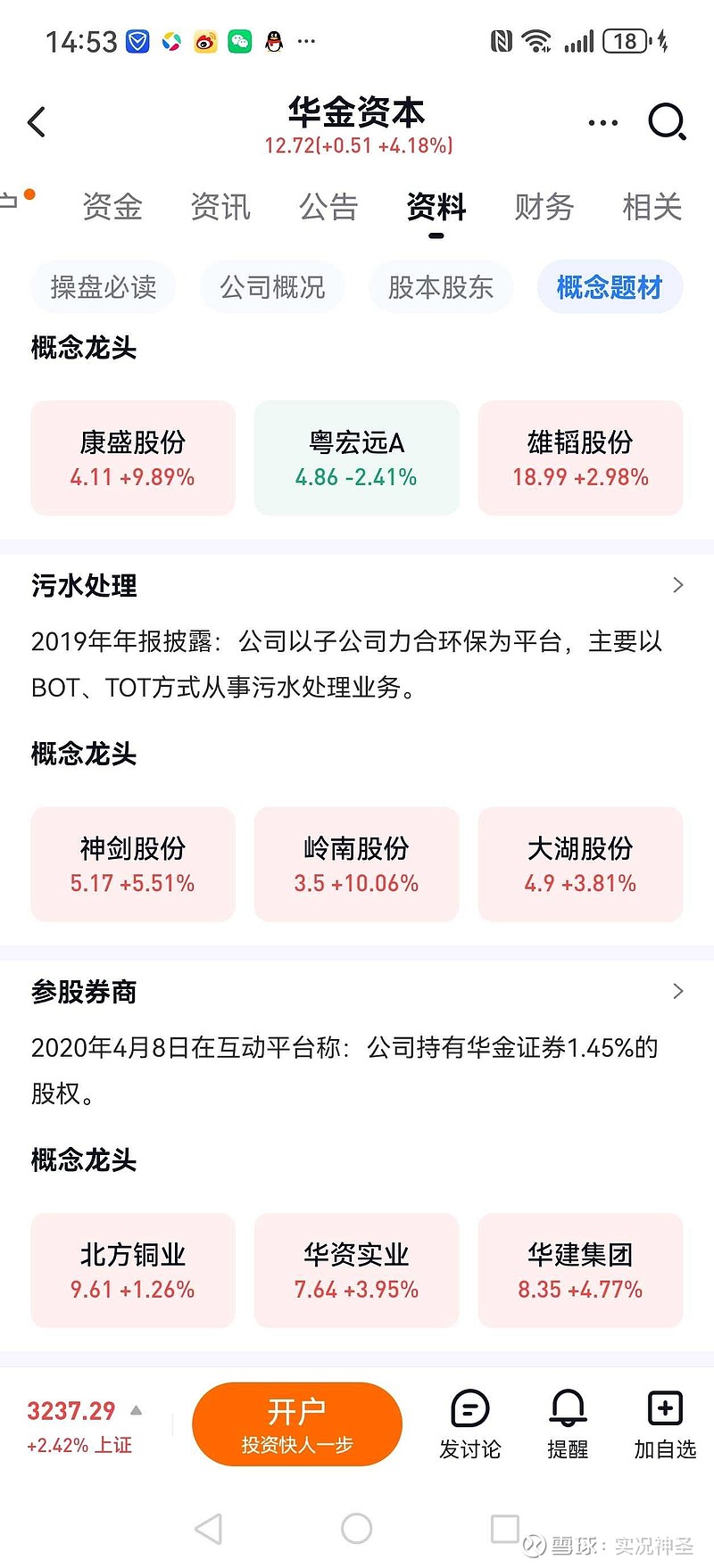The height and width of the screenshot is (1568, 714).
Task: Open the 华建集团 stock card
Action: pos(581,1270)
